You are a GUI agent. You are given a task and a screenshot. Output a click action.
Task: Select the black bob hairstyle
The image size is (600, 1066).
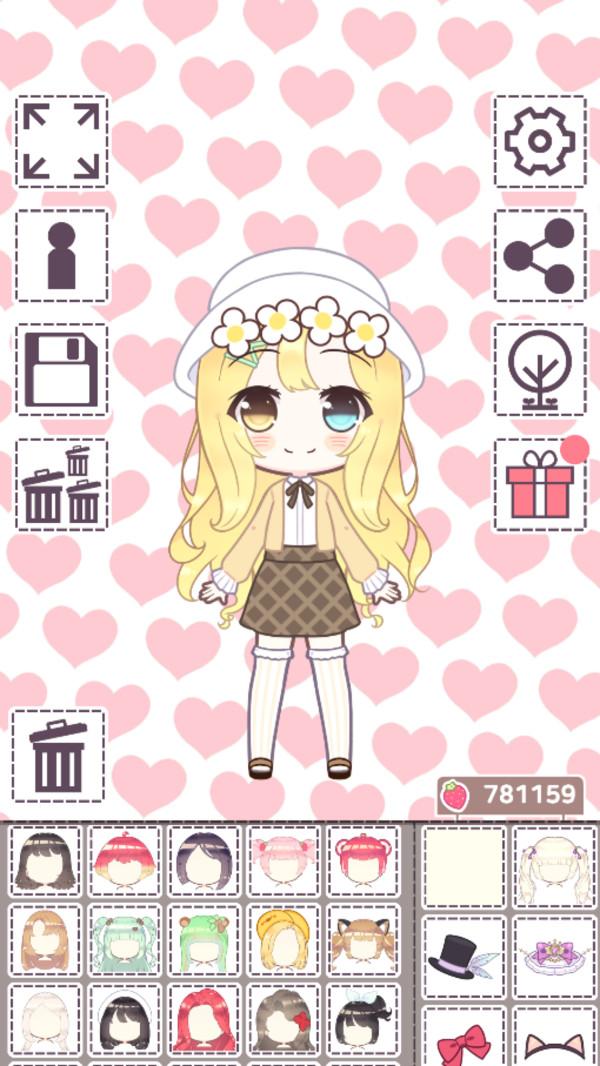click(45, 861)
